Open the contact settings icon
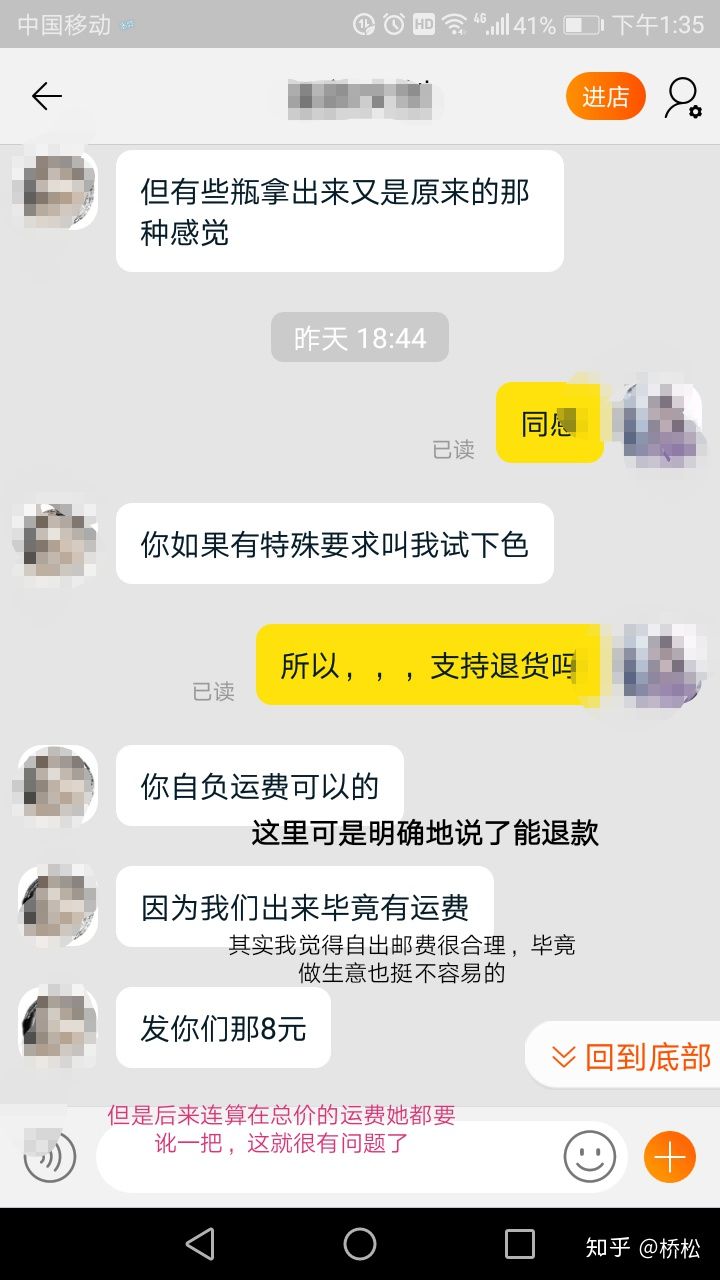This screenshot has height=1280, width=720. pos(683,97)
